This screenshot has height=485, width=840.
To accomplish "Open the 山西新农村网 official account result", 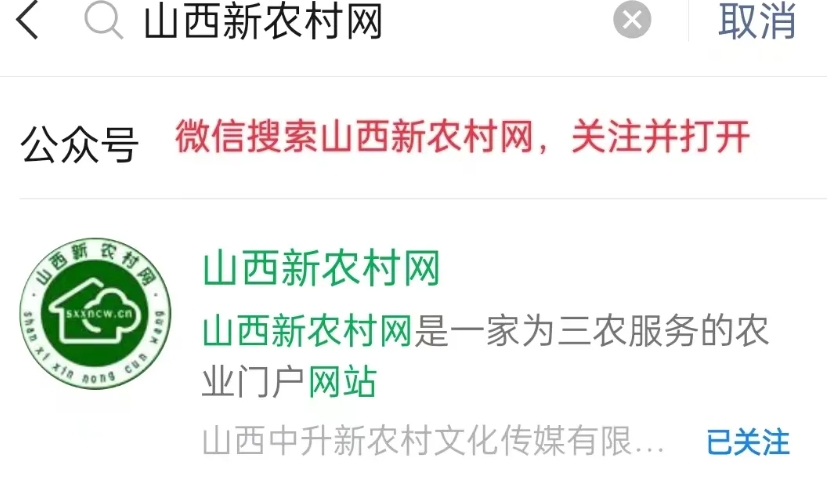I will (322, 269).
